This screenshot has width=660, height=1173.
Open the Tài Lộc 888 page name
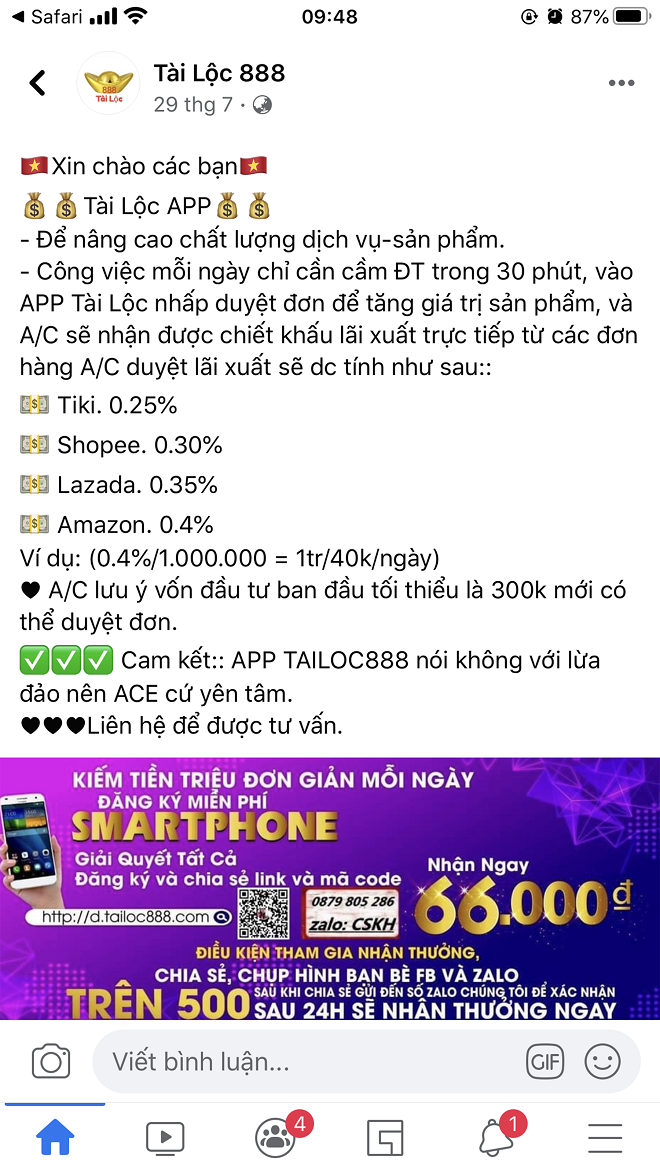tap(219, 73)
